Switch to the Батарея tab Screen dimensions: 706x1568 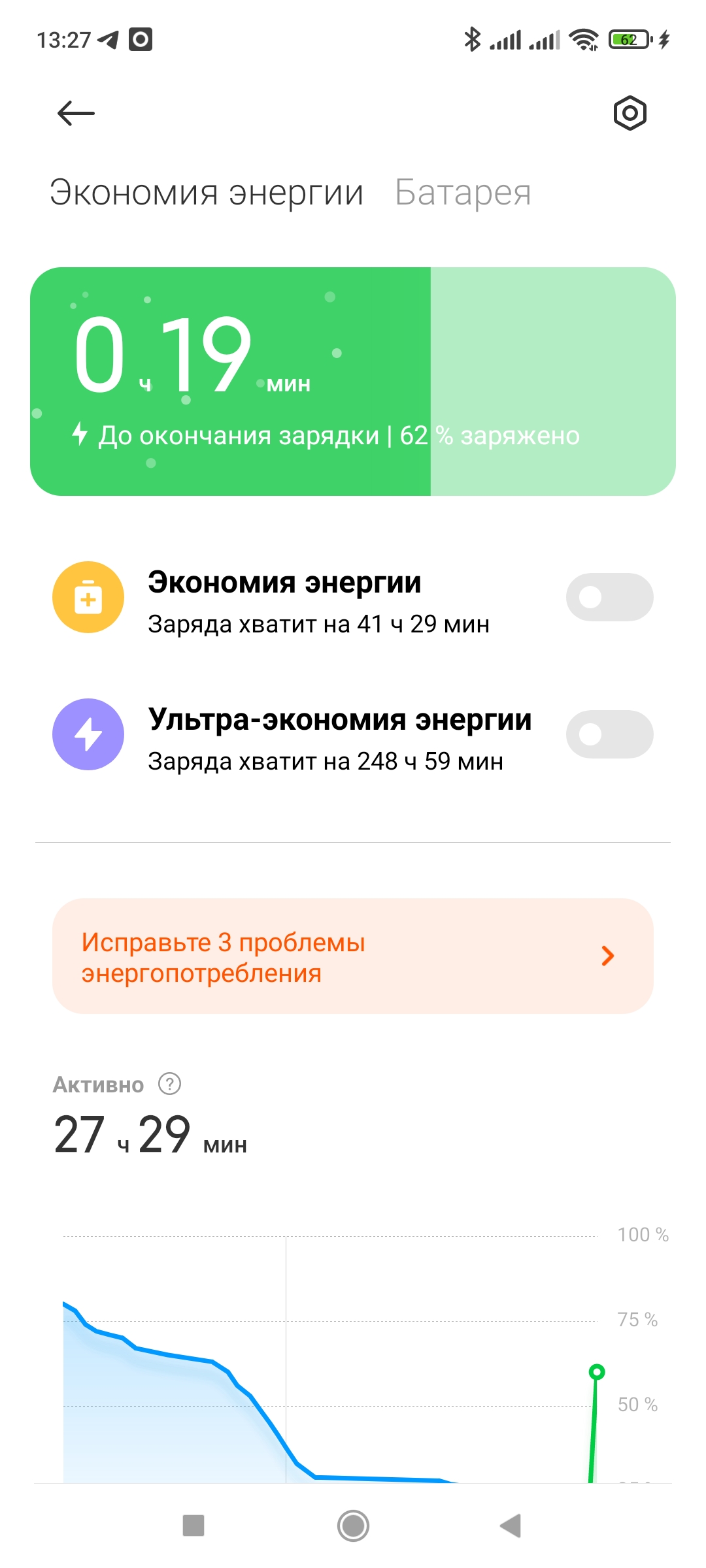pos(463,193)
